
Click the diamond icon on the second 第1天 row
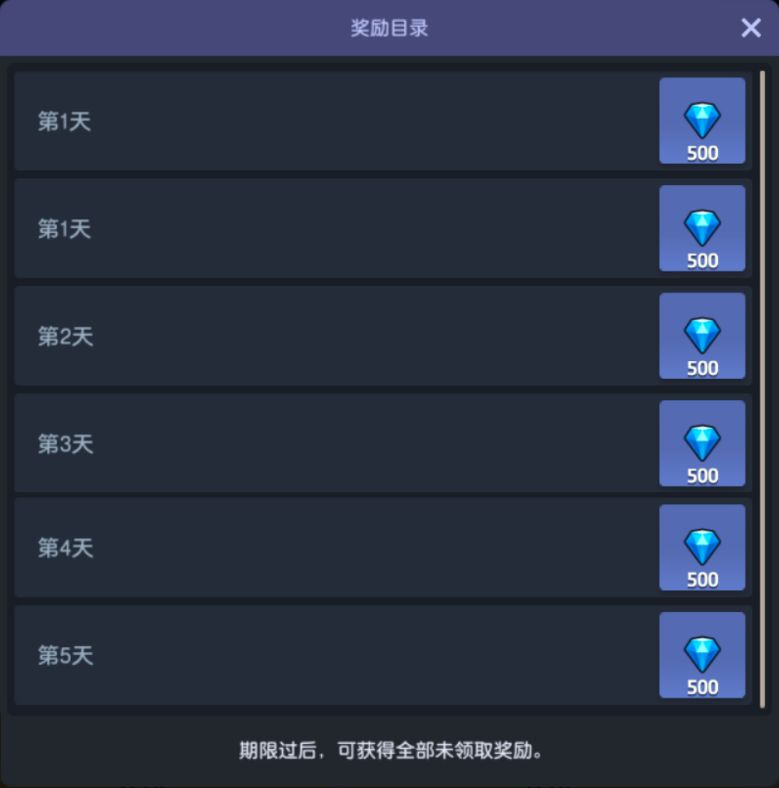coord(702,228)
